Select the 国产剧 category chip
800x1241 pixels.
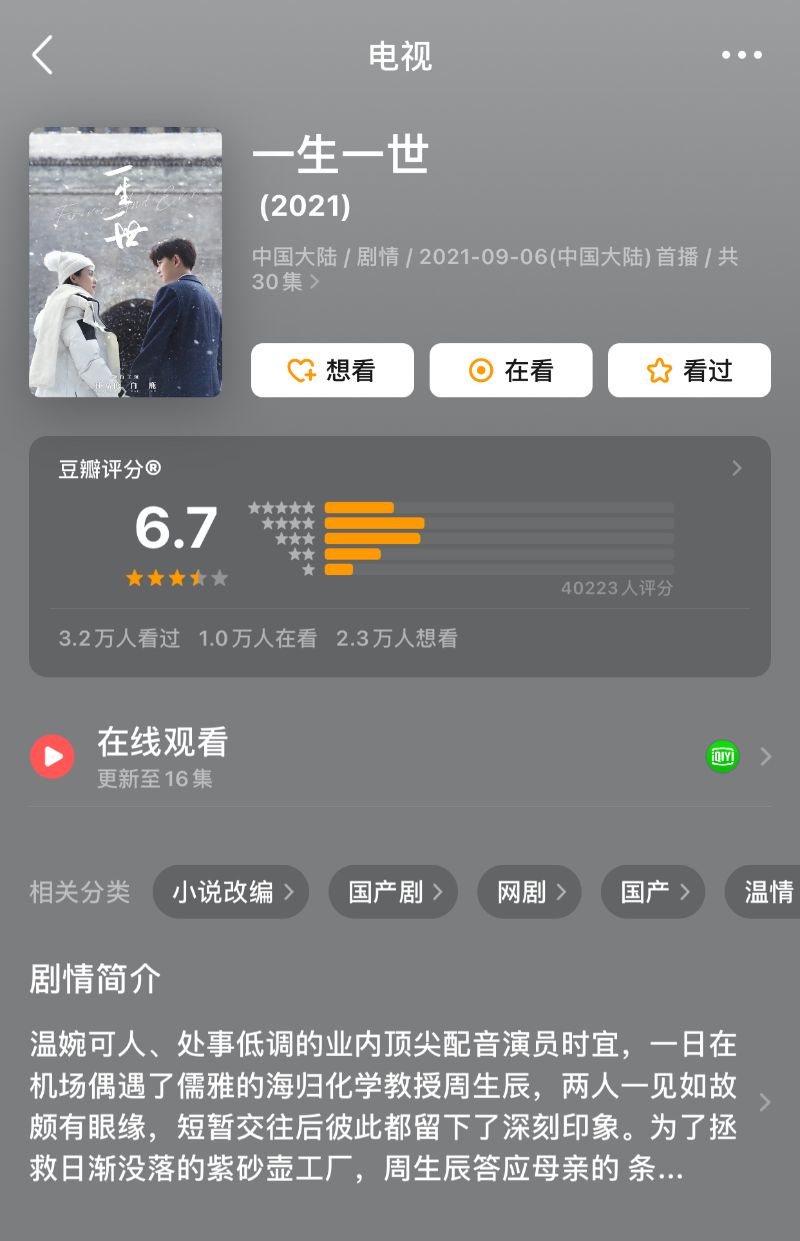pyautogui.click(x=393, y=892)
